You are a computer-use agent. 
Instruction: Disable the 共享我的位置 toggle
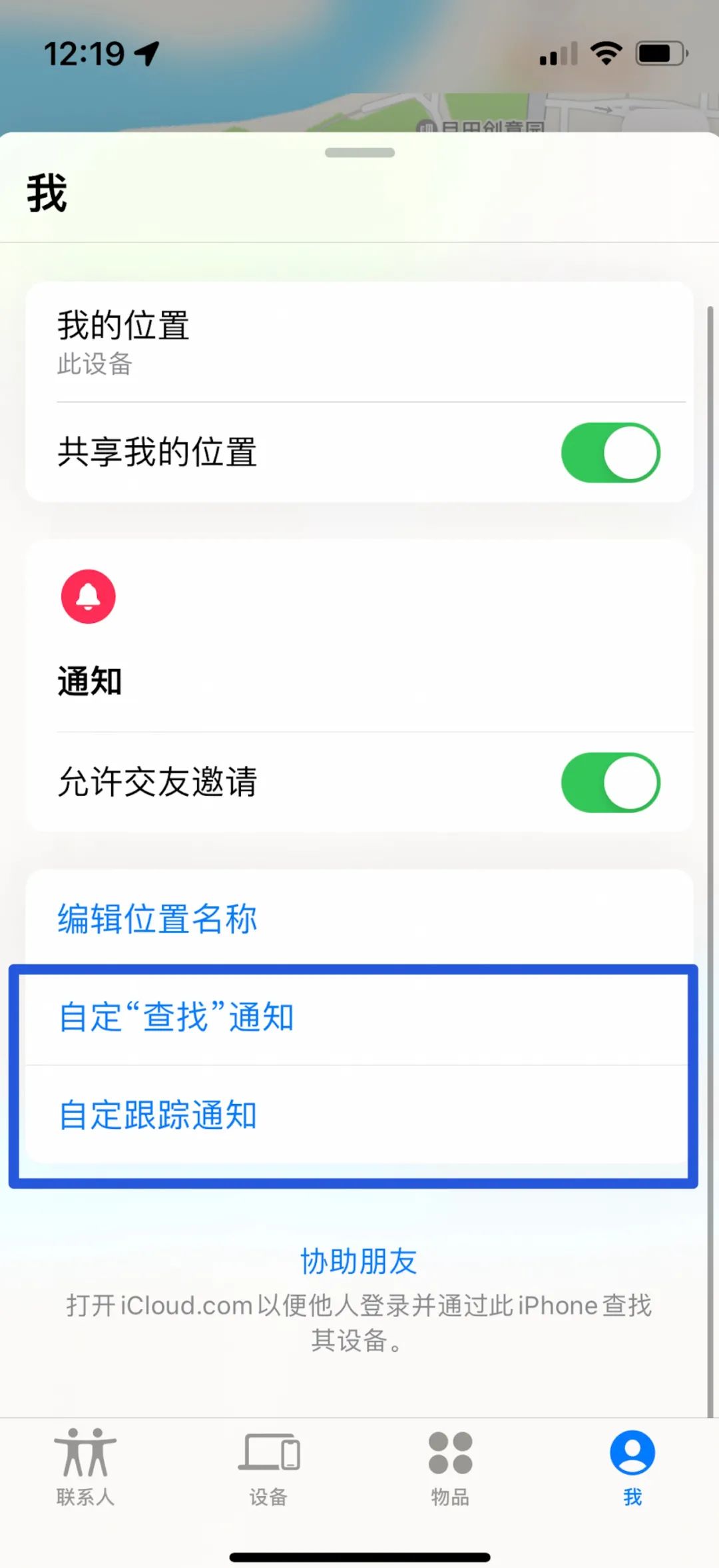tap(610, 451)
